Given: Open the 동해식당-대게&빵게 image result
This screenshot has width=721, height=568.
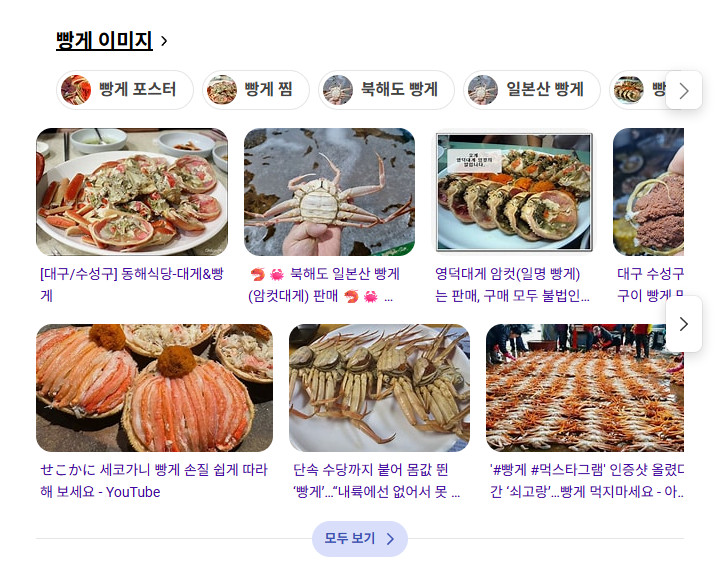Looking at the screenshot, I should pos(132,192).
